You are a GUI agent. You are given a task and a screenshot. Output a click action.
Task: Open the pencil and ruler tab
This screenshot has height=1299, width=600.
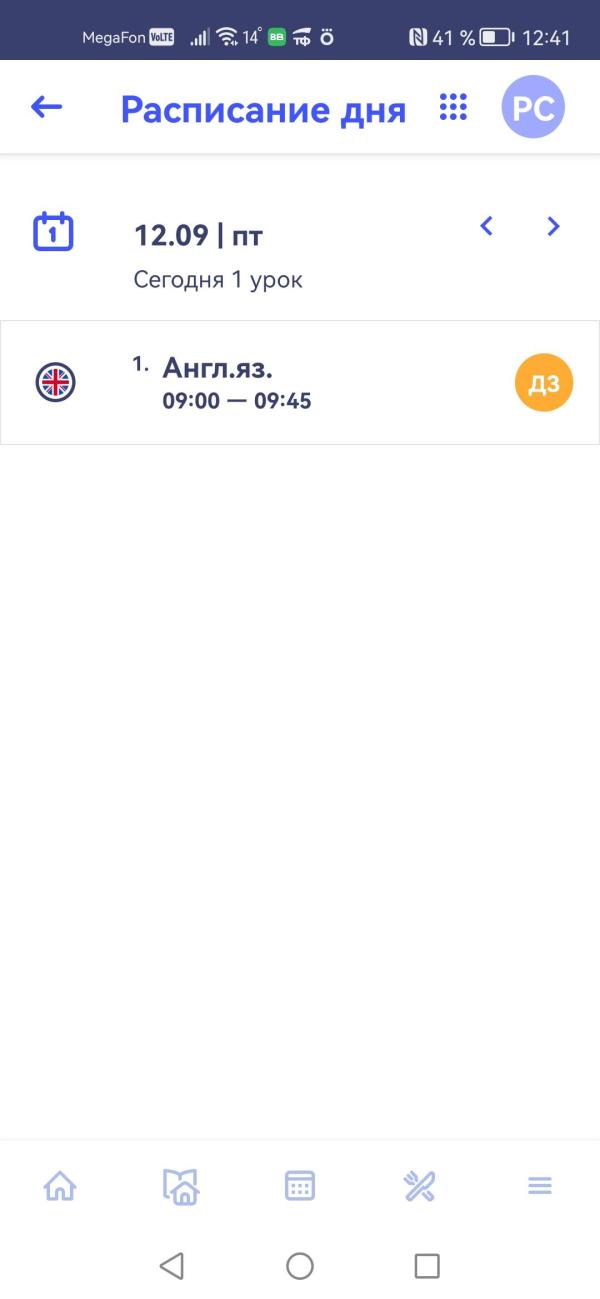point(419,1187)
